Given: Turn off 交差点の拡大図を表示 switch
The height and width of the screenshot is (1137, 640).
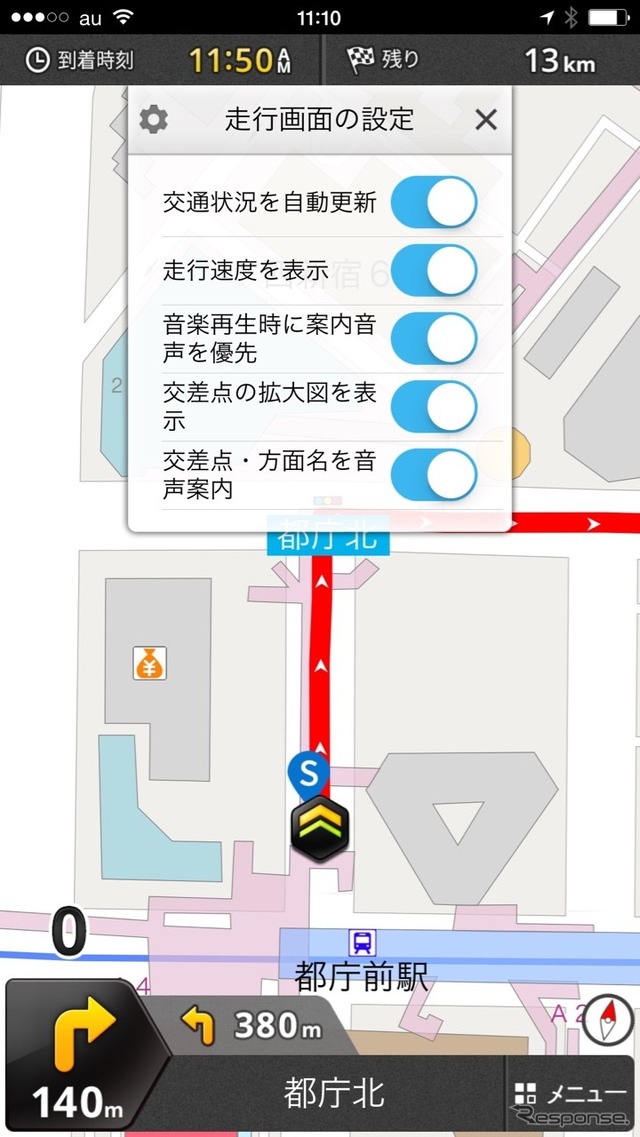Looking at the screenshot, I should coord(433,406).
